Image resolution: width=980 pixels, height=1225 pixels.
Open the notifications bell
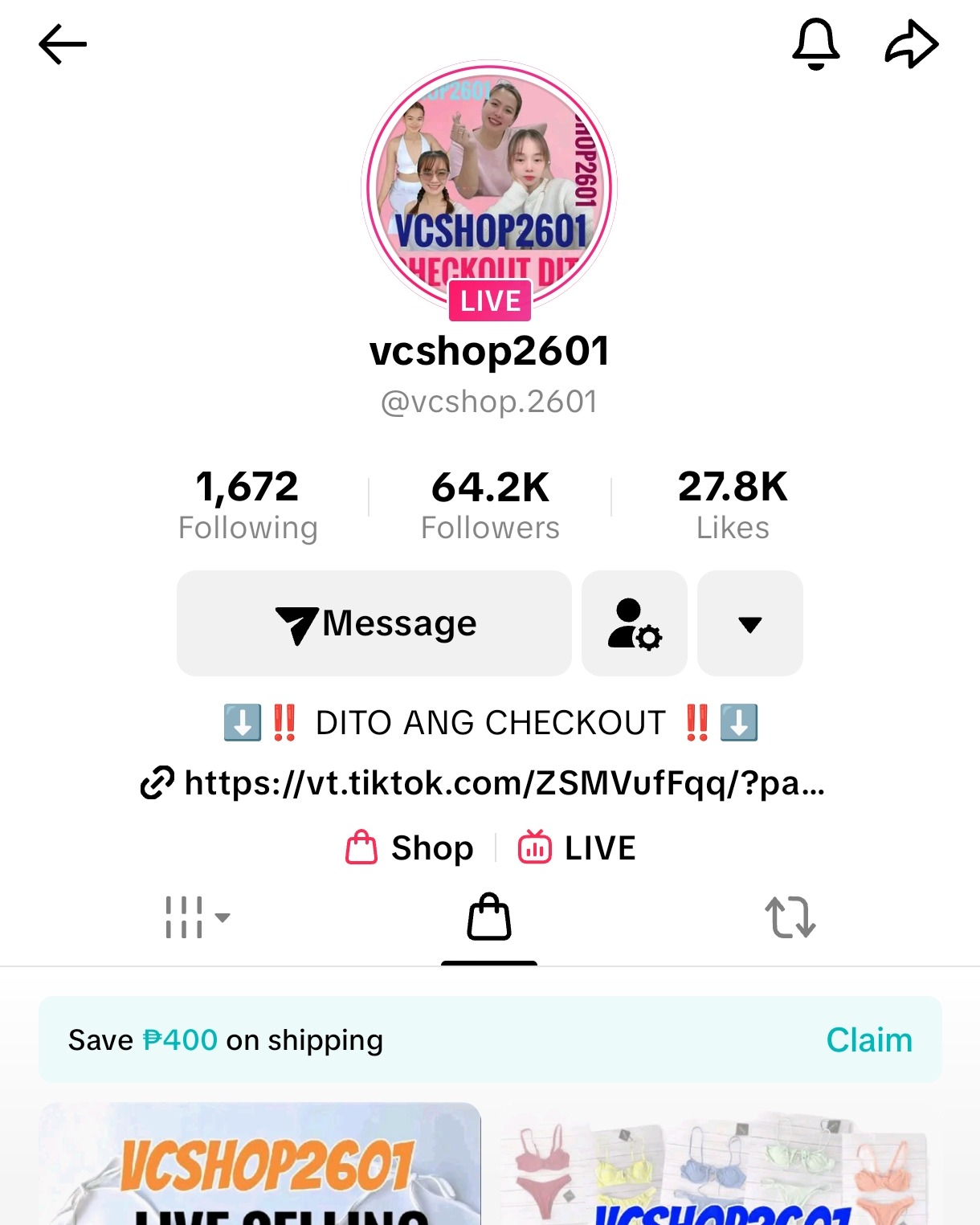pos(815,44)
